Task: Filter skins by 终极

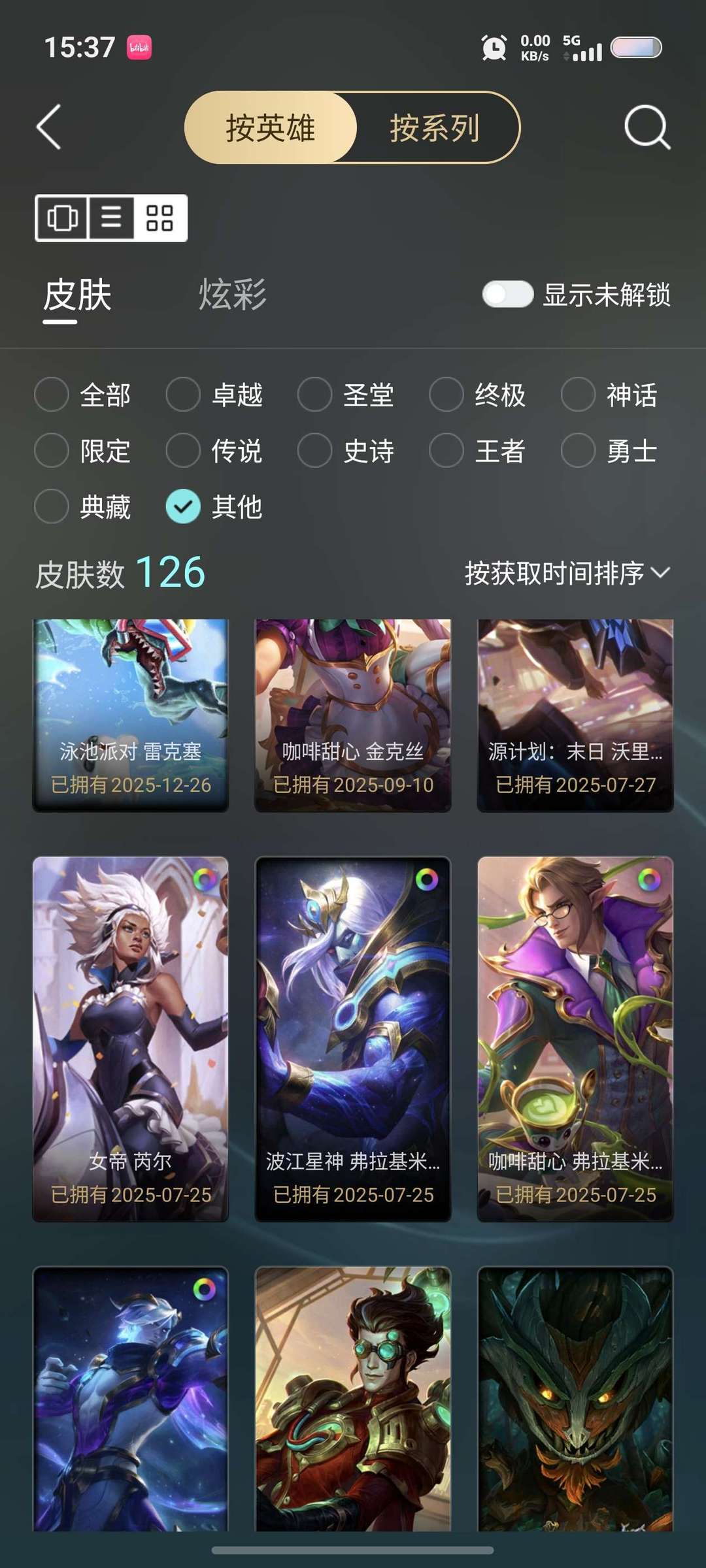Action: pyautogui.click(x=477, y=395)
